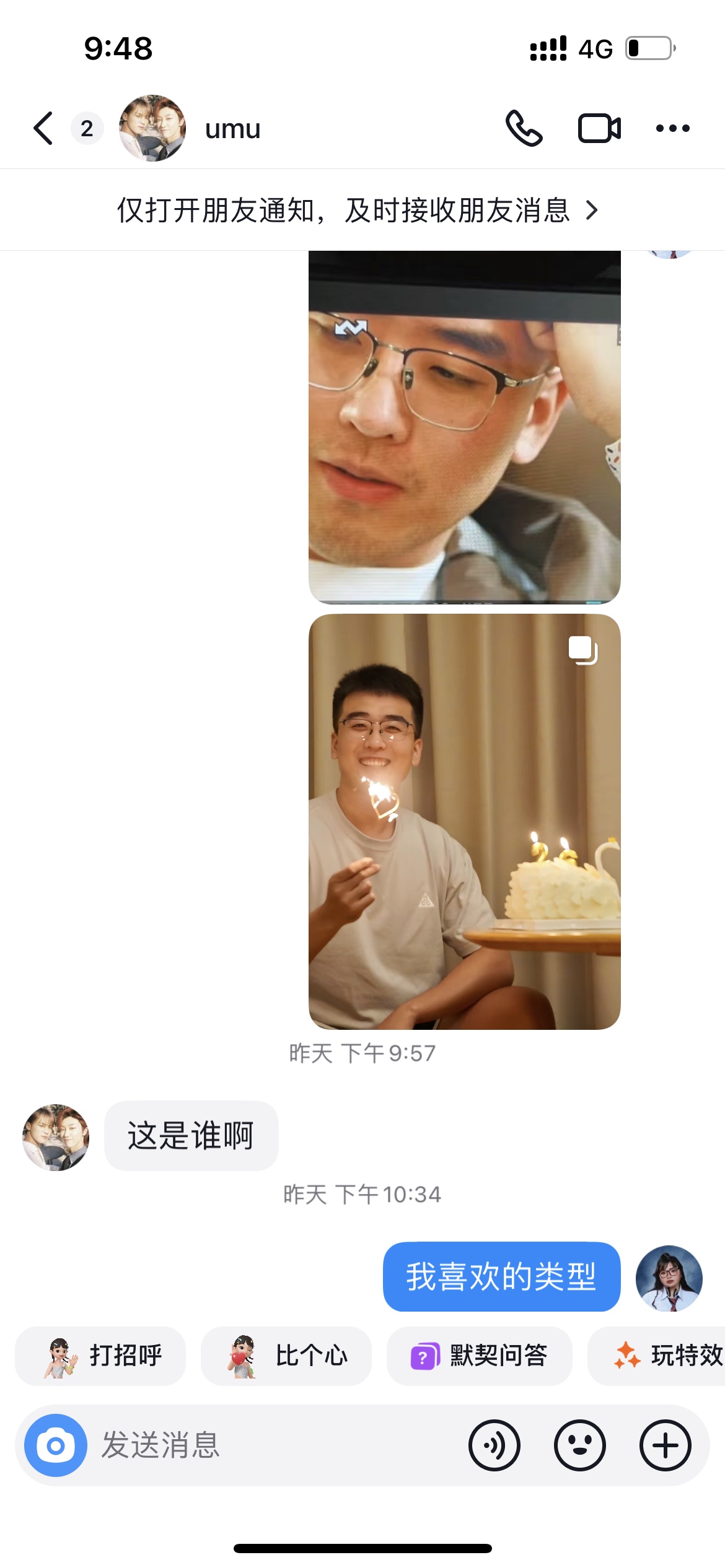Viewport: 725px width, 1568px height.
Task: Send a 比个心 heart gesture
Action: [x=286, y=1356]
